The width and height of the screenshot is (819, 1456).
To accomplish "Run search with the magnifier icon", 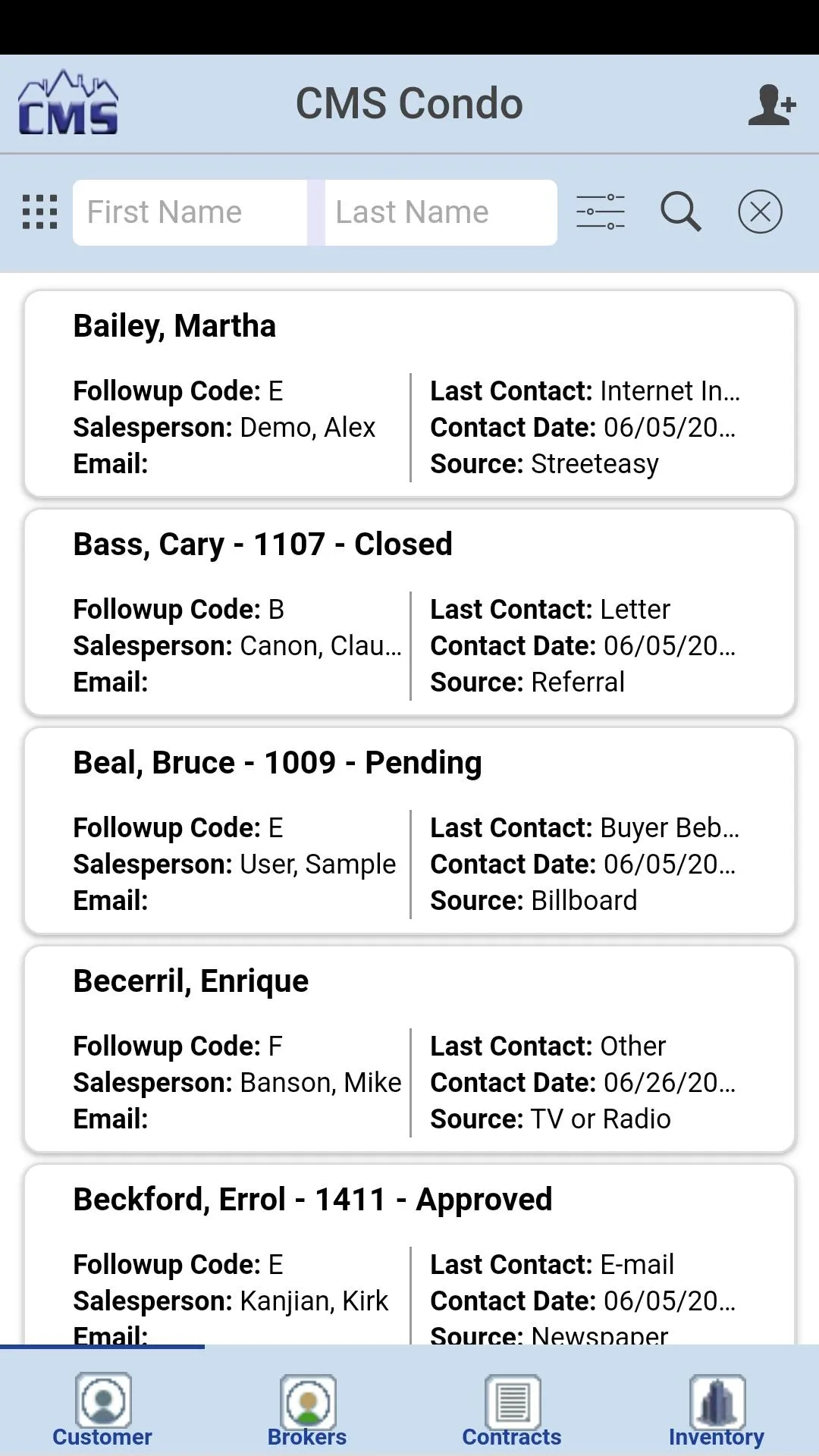I will (681, 212).
